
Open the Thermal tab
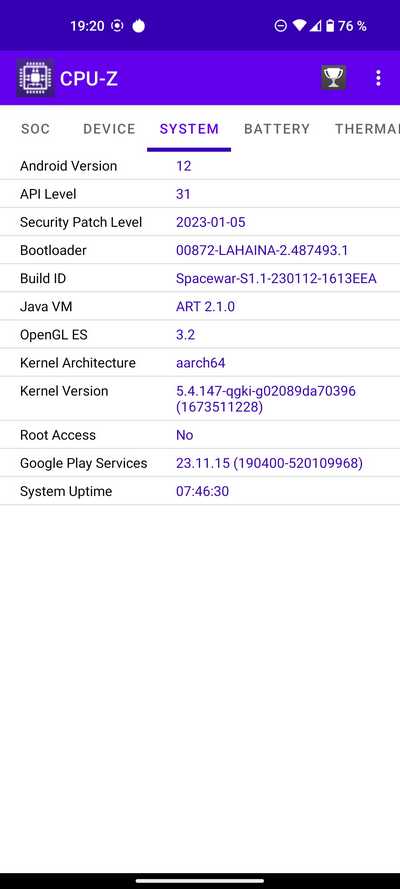(367, 129)
